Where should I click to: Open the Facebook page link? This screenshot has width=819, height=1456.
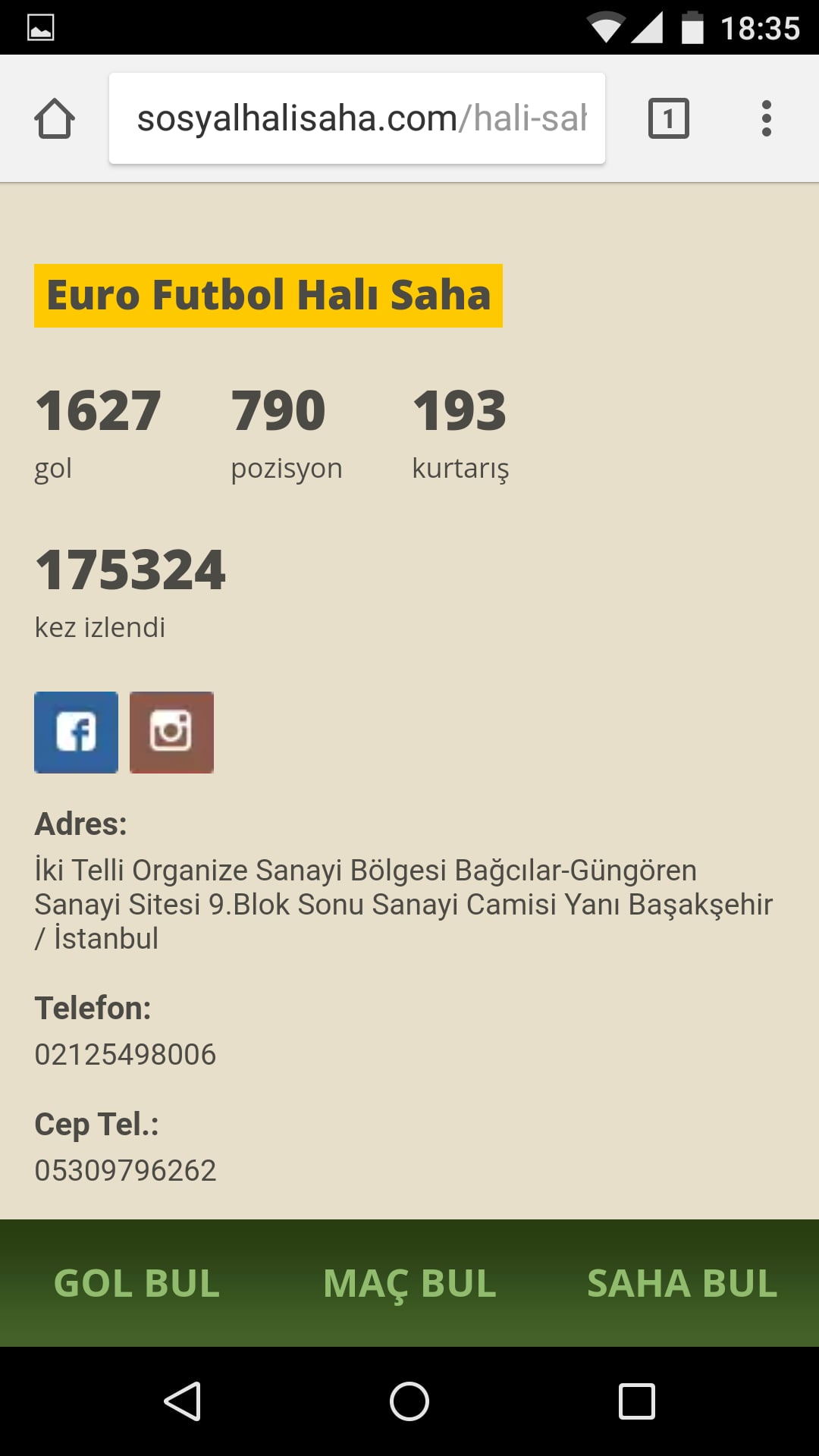76,733
